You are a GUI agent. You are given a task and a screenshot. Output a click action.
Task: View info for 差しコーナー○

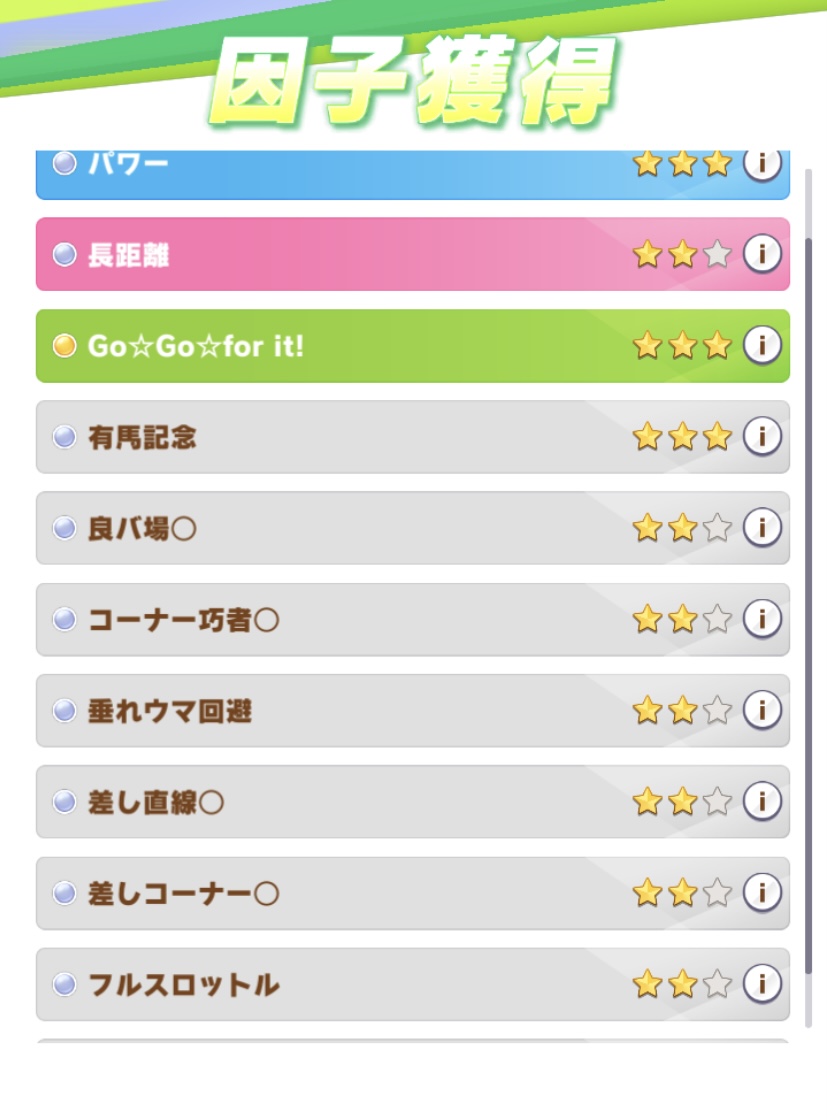pyautogui.click(x=762, y=892)
